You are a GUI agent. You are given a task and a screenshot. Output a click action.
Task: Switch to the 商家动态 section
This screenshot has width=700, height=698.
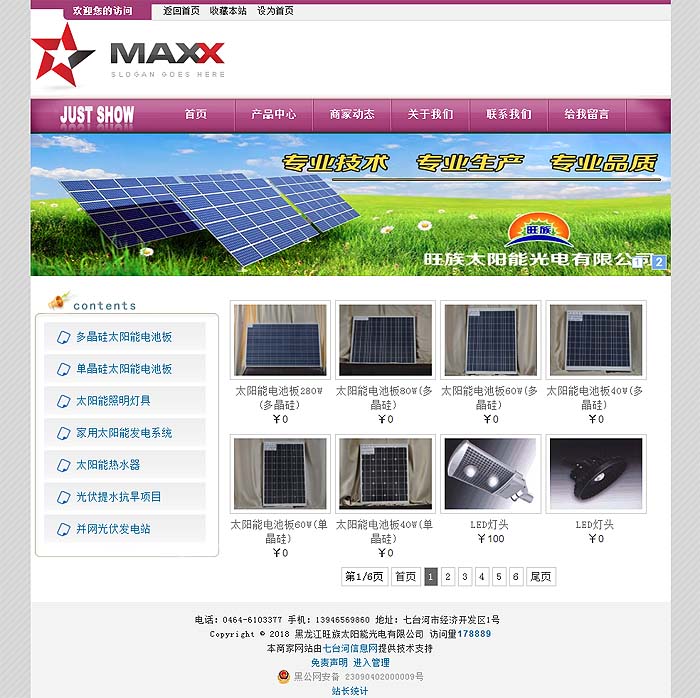pos(352,115)
